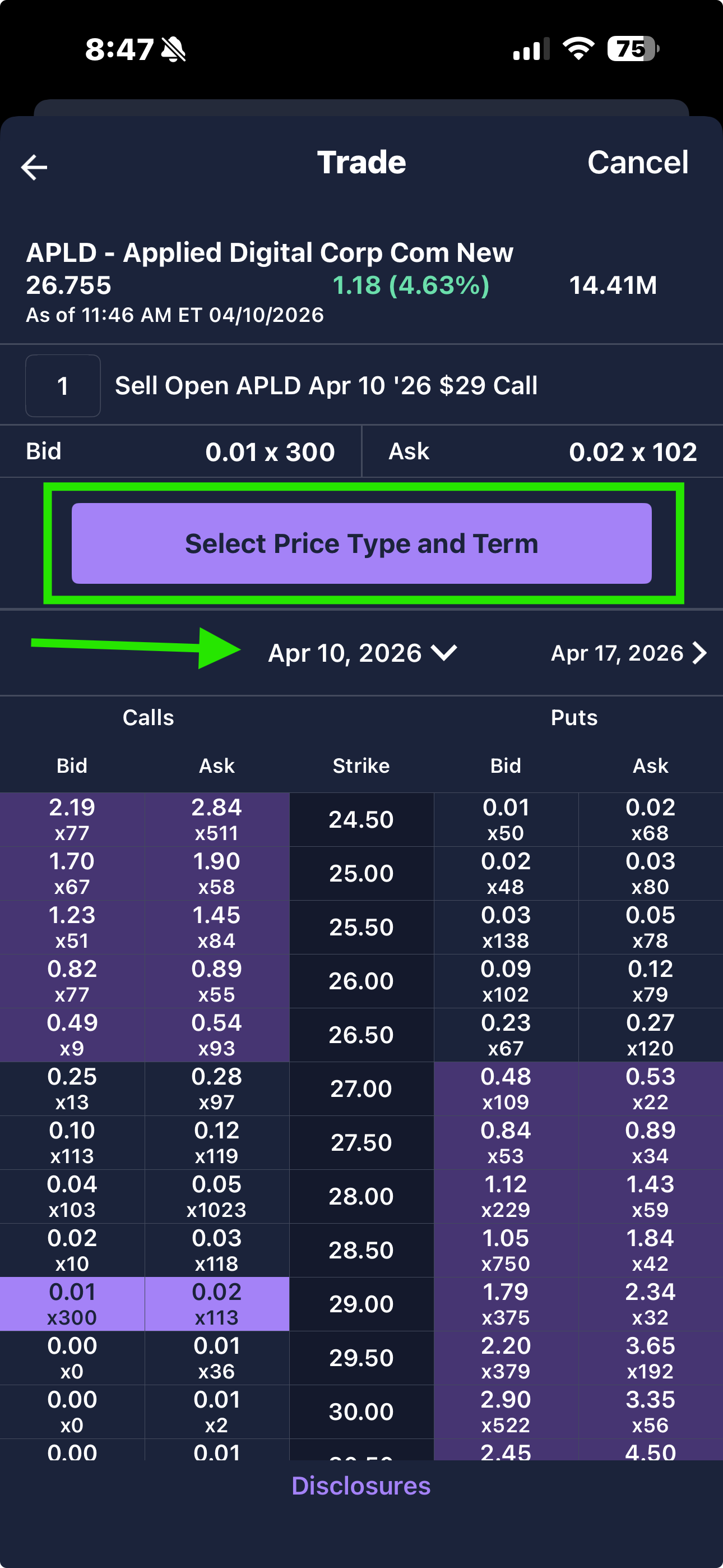This screenshot has width=723, height=1568.
Task: Collapse the expiration date picker chevron arrow
Action: pos(445,653)
